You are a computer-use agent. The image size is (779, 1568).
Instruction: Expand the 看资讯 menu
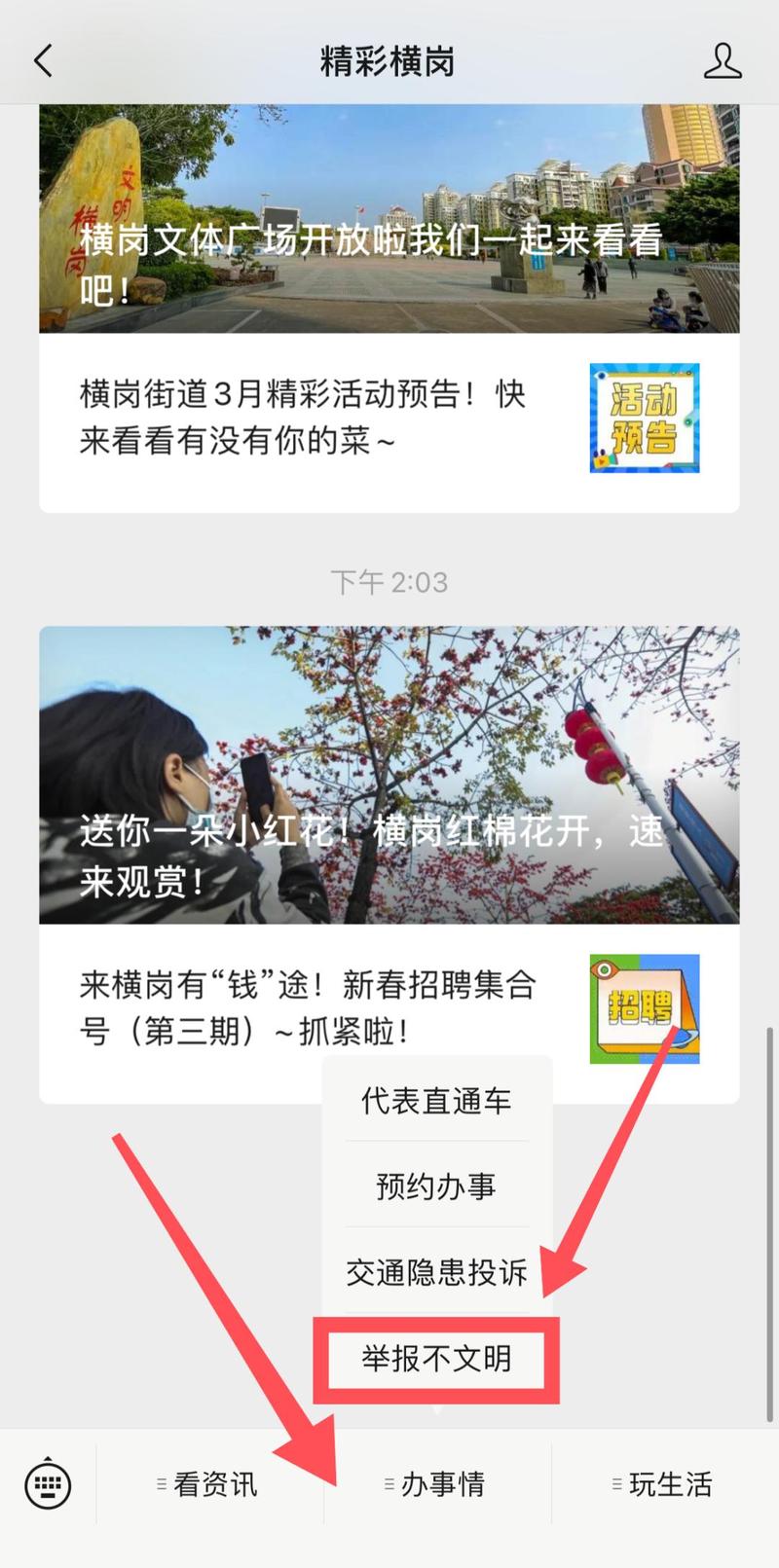click(x=209, y=1484)
